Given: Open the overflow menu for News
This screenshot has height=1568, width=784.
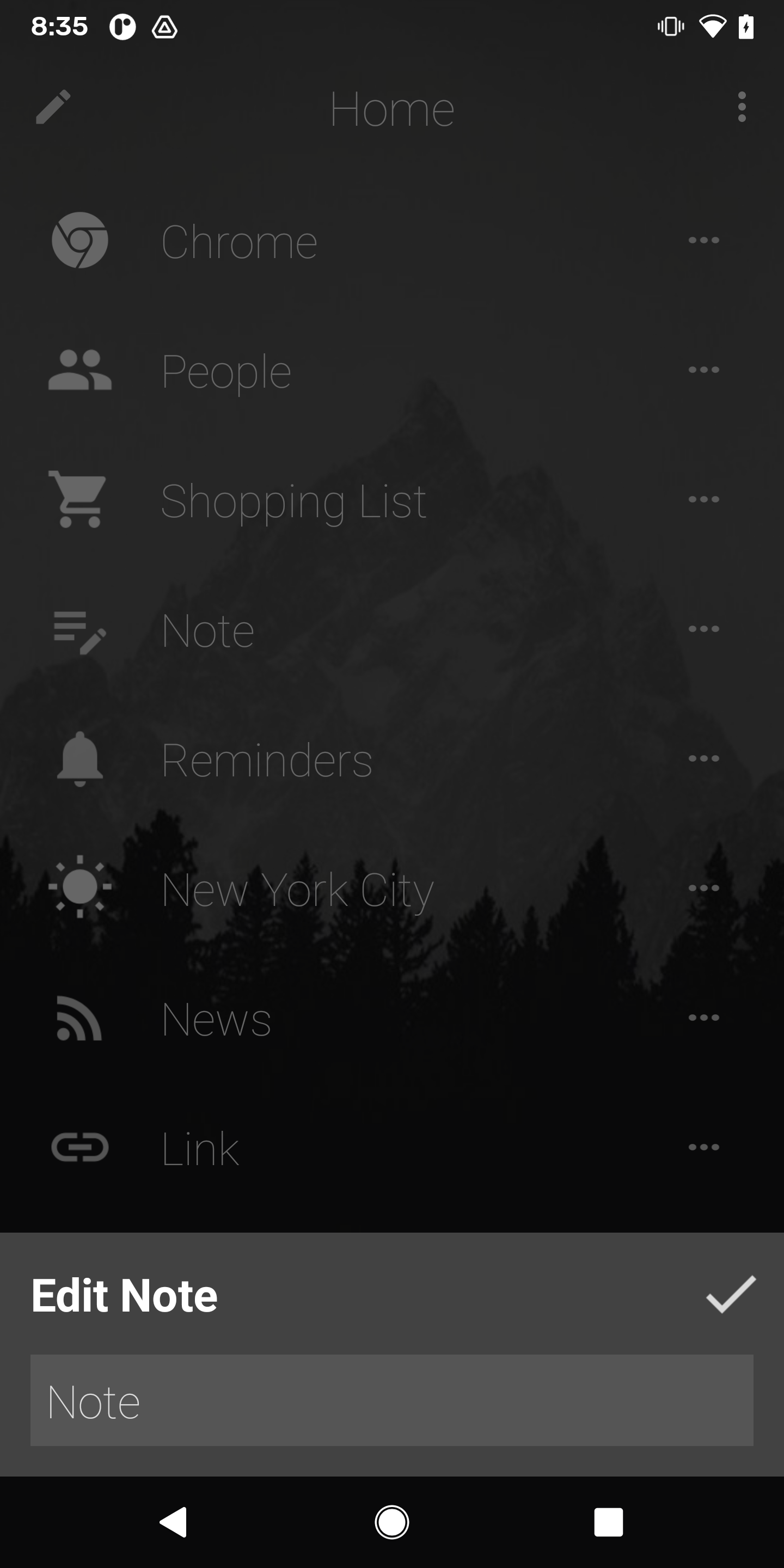Looking at the screenshot, I should coord(703,1018).
